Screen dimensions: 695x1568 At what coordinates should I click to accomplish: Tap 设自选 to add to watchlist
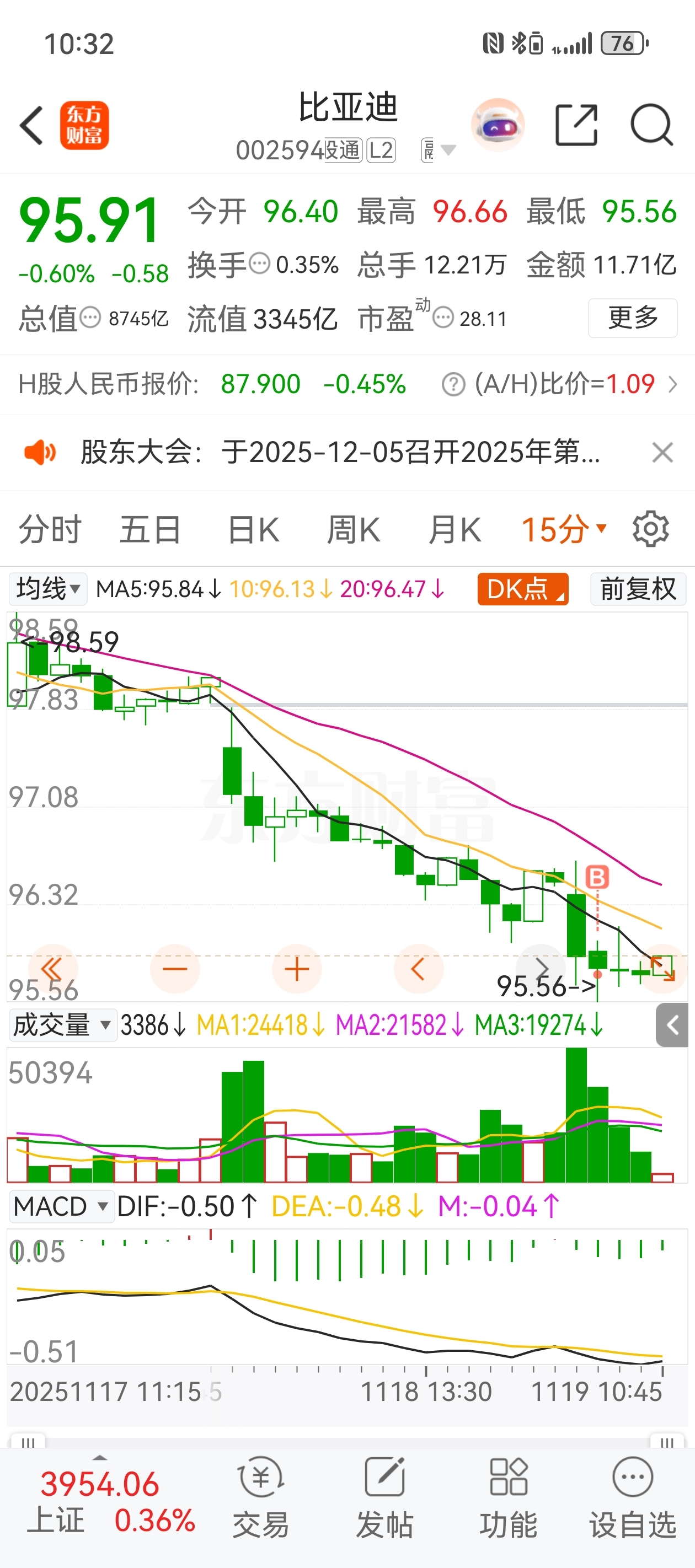[x=632, y=1498]
